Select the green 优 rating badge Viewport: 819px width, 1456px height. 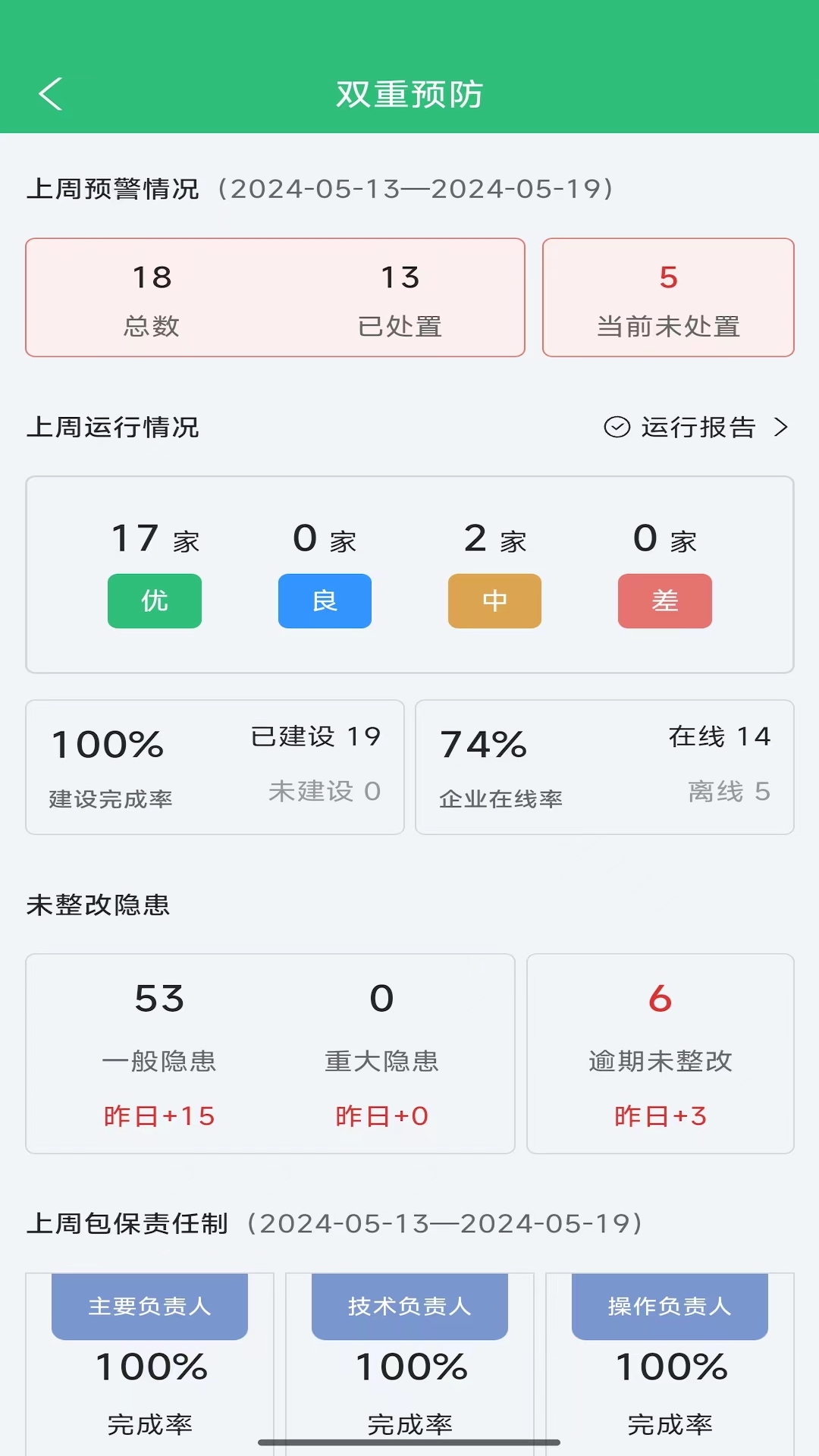154,601
